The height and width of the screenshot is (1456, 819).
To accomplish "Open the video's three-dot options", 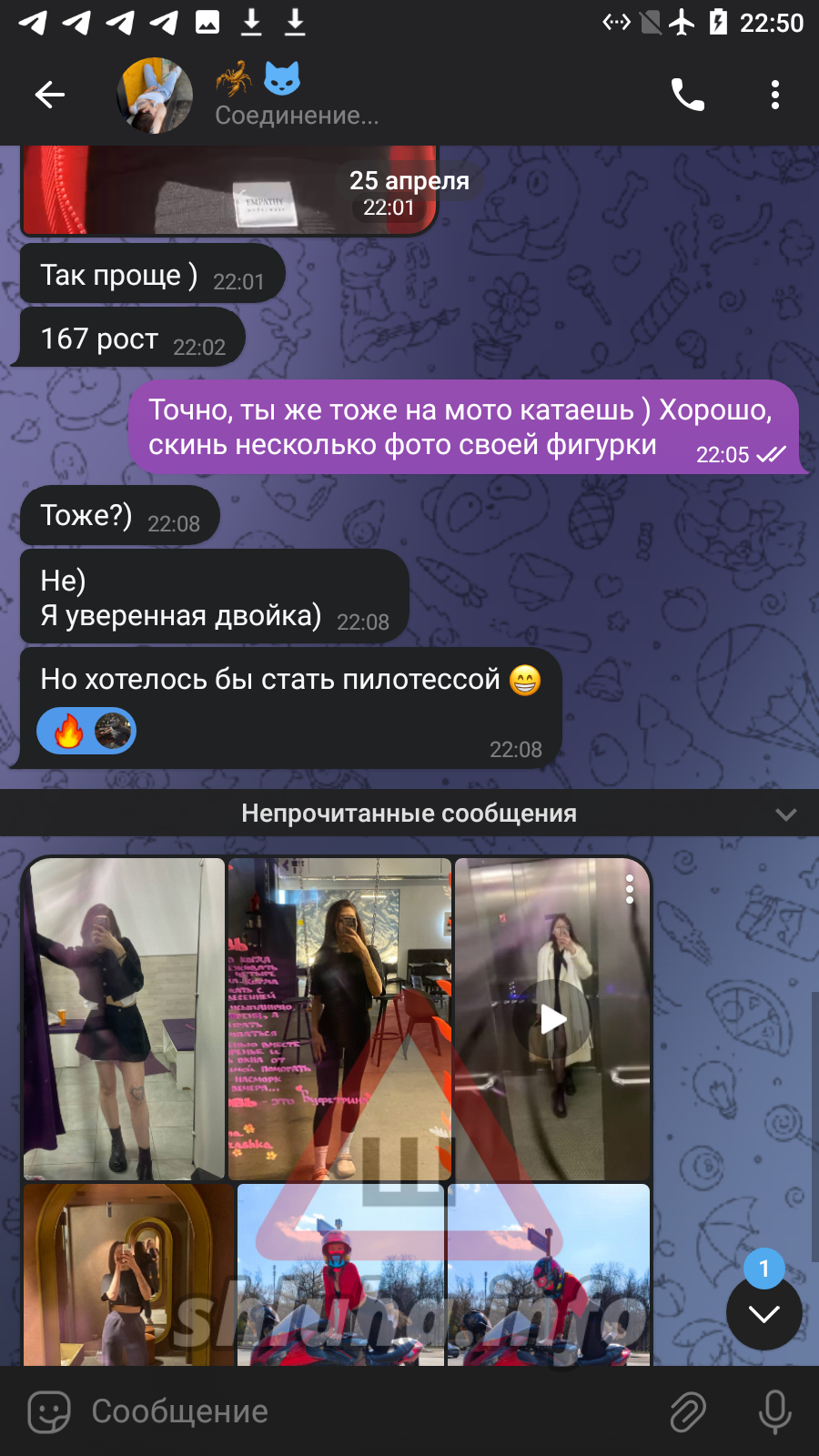I will point(629,889).
